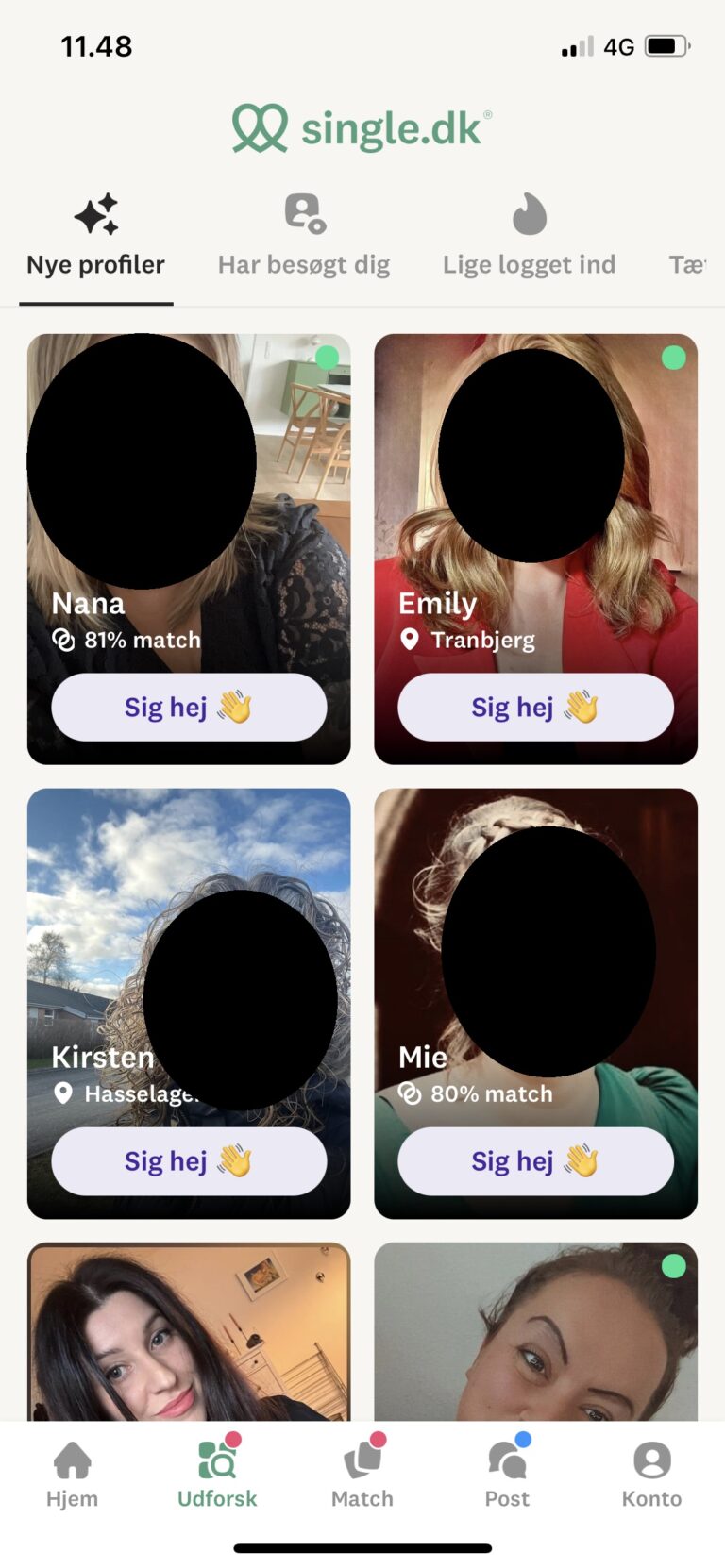Image resolution: width=725 pixels, height=1568 pixels.
Task: Check messages in the Post tab
Action: coord(507,1476)
